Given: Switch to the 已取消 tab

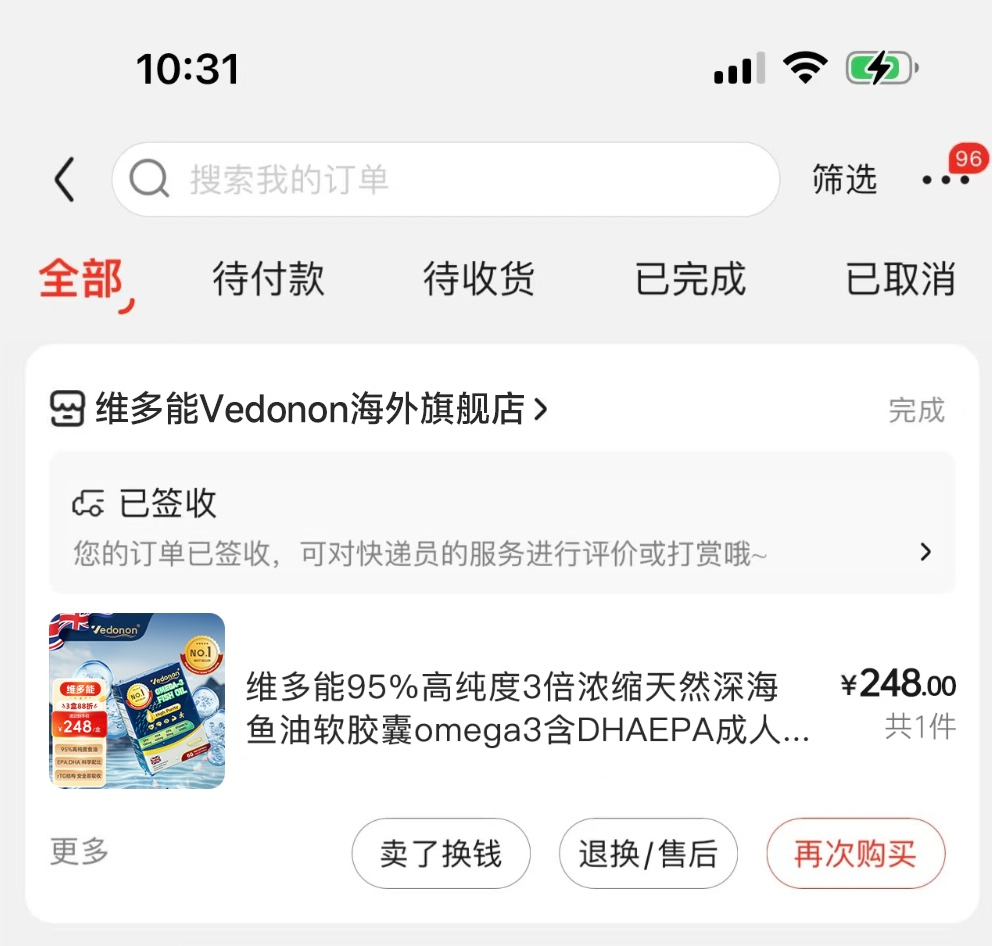Looking at the screenshot, I should (x=900, y=279).
